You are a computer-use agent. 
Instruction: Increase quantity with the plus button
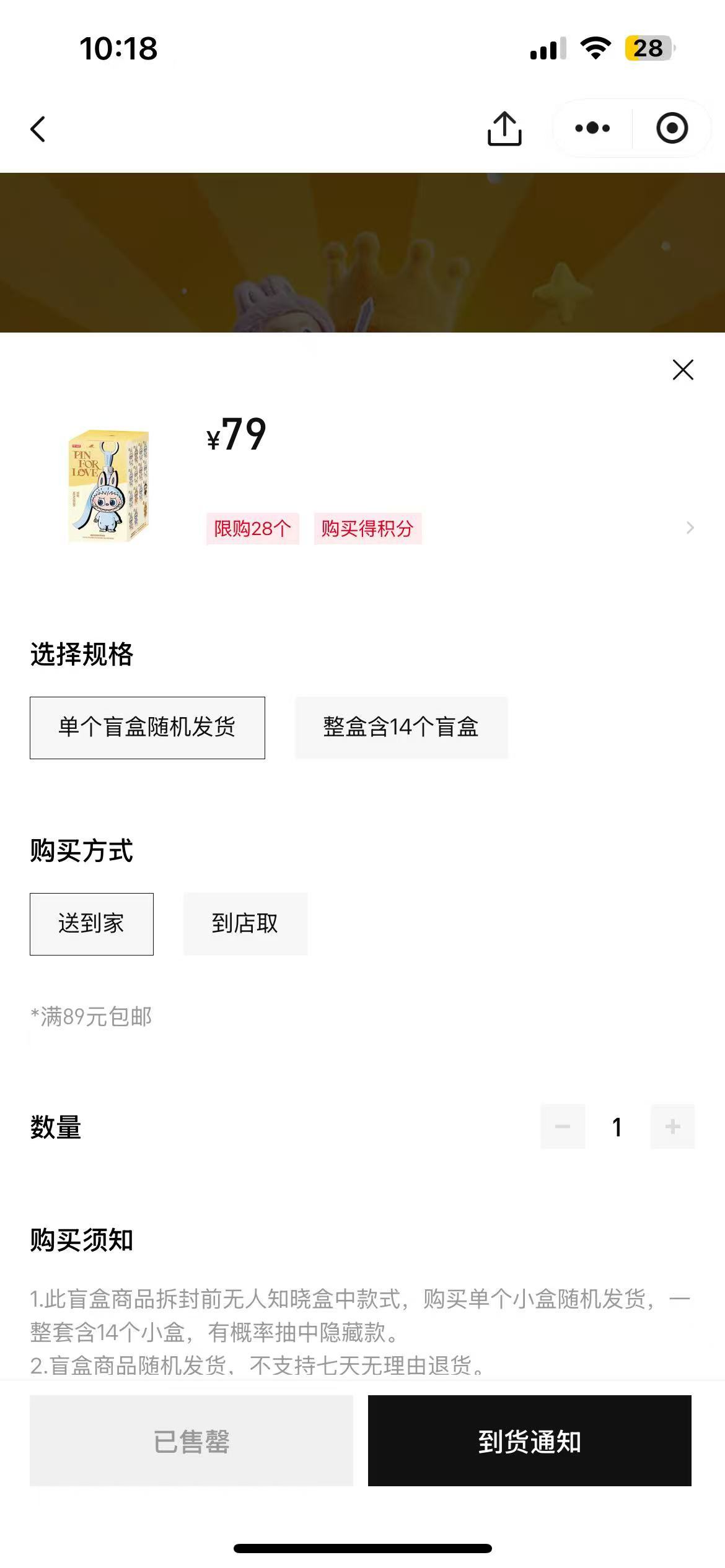[x=672, y=1126]
